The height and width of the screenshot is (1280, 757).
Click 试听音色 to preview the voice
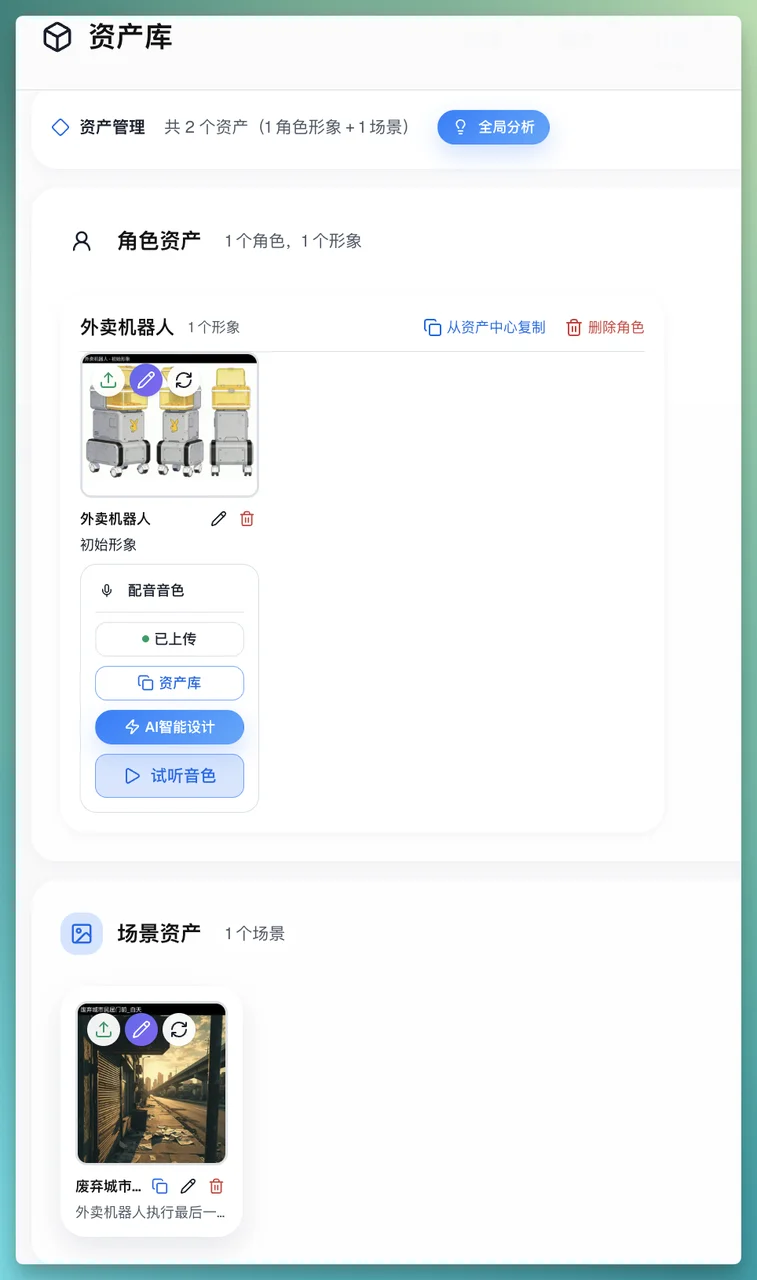pos(169,776)
